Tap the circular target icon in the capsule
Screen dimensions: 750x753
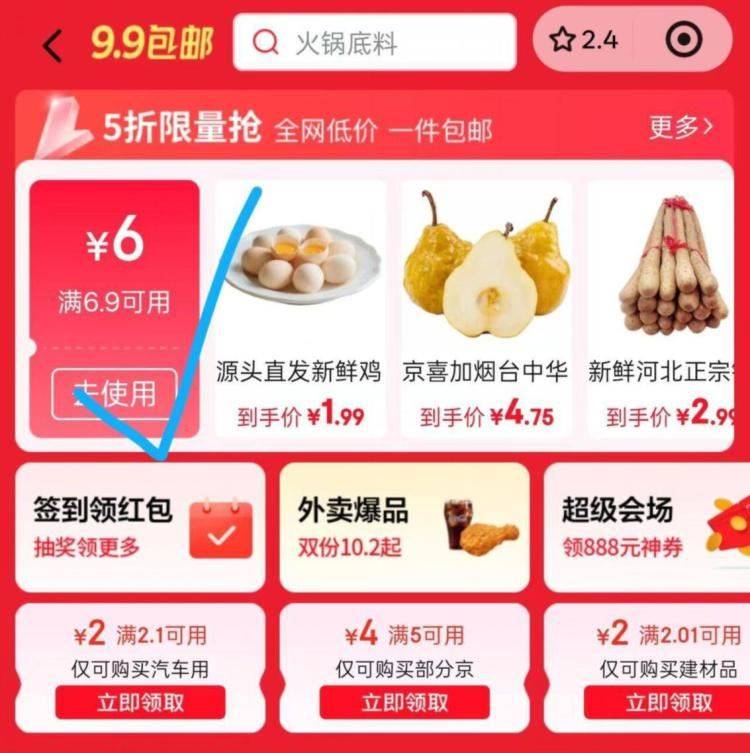pyautogui.click(x=684, y=40)
